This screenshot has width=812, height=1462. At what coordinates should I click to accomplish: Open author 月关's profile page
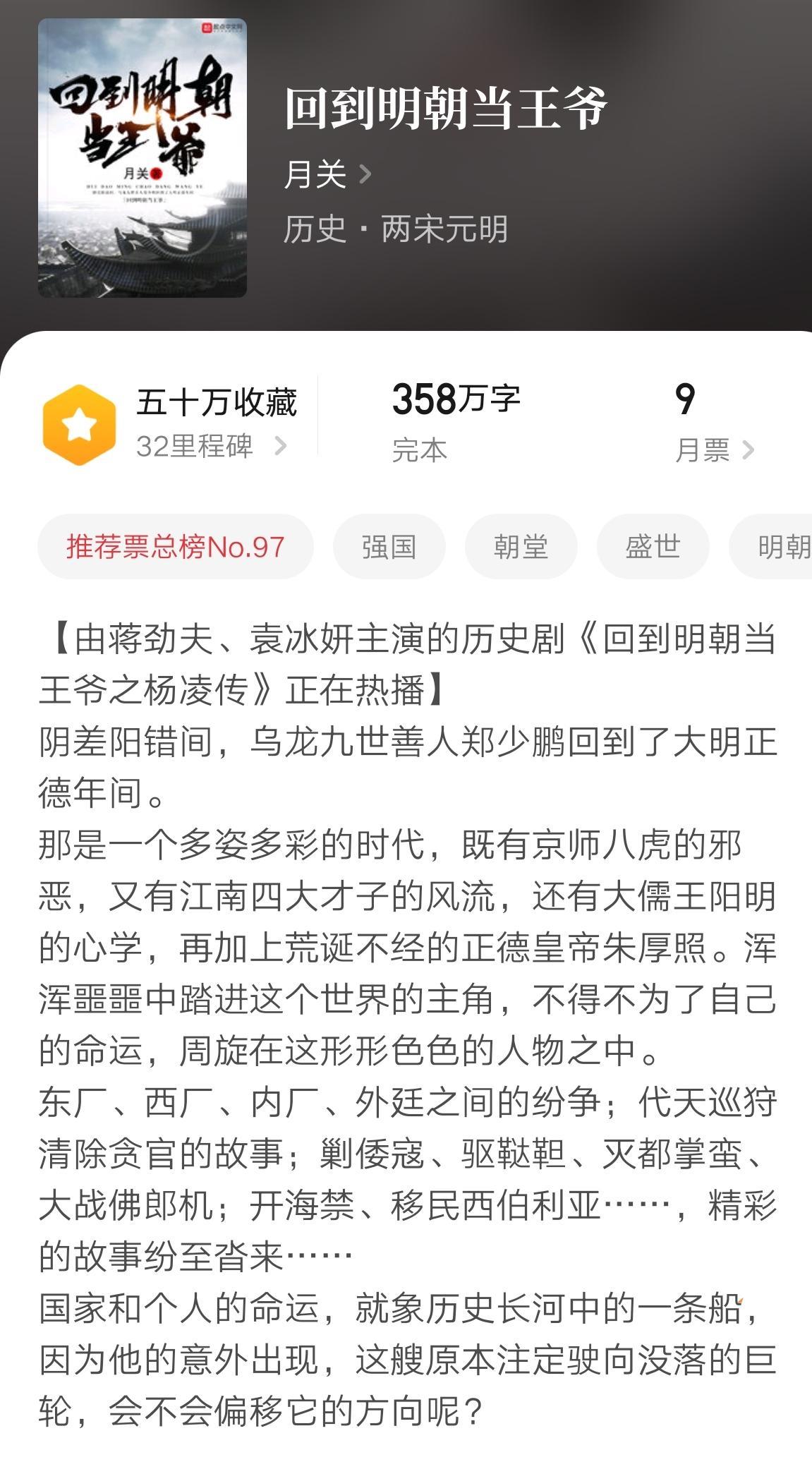point(327,174)
